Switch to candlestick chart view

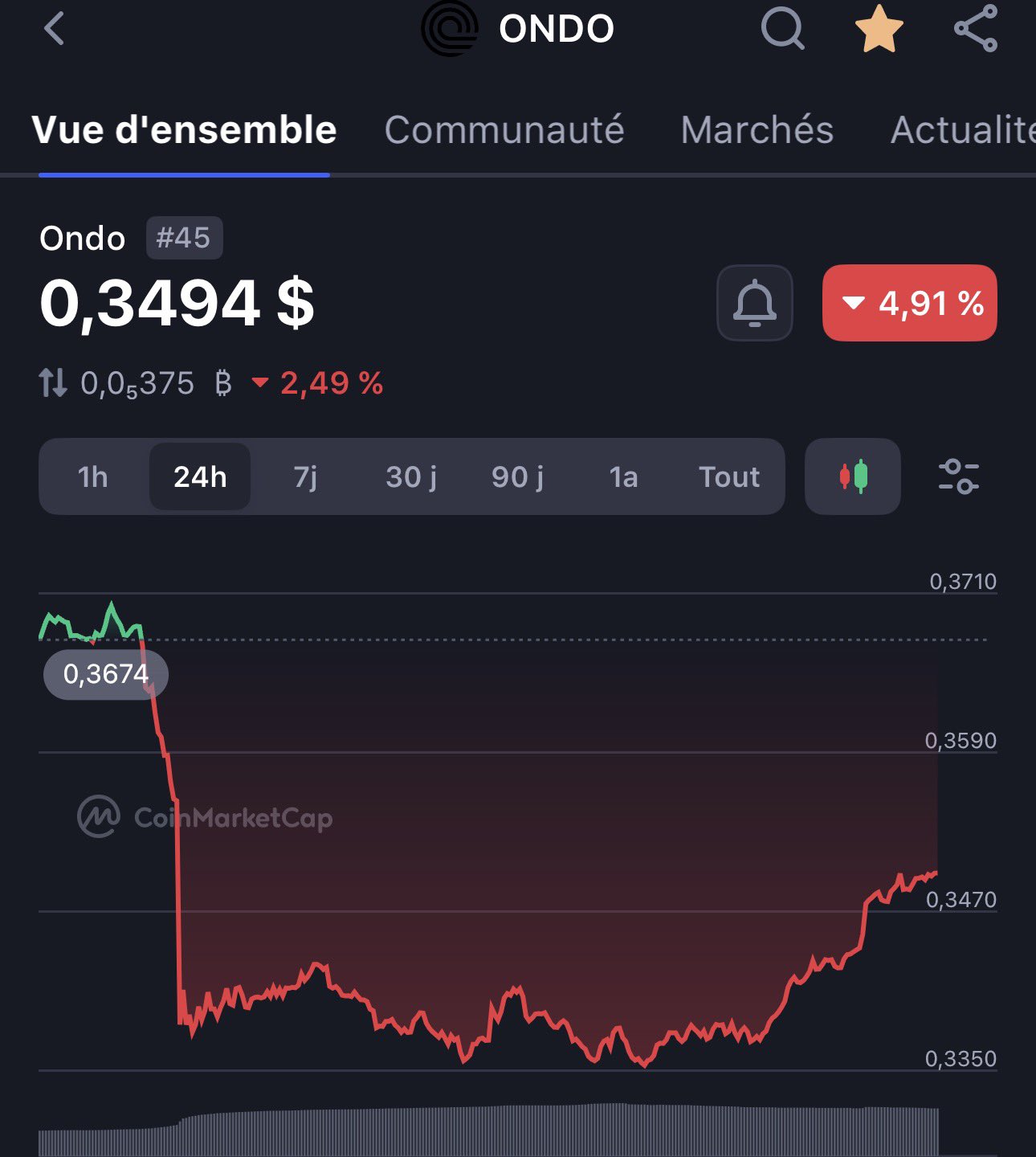click(x=852, y=477)
